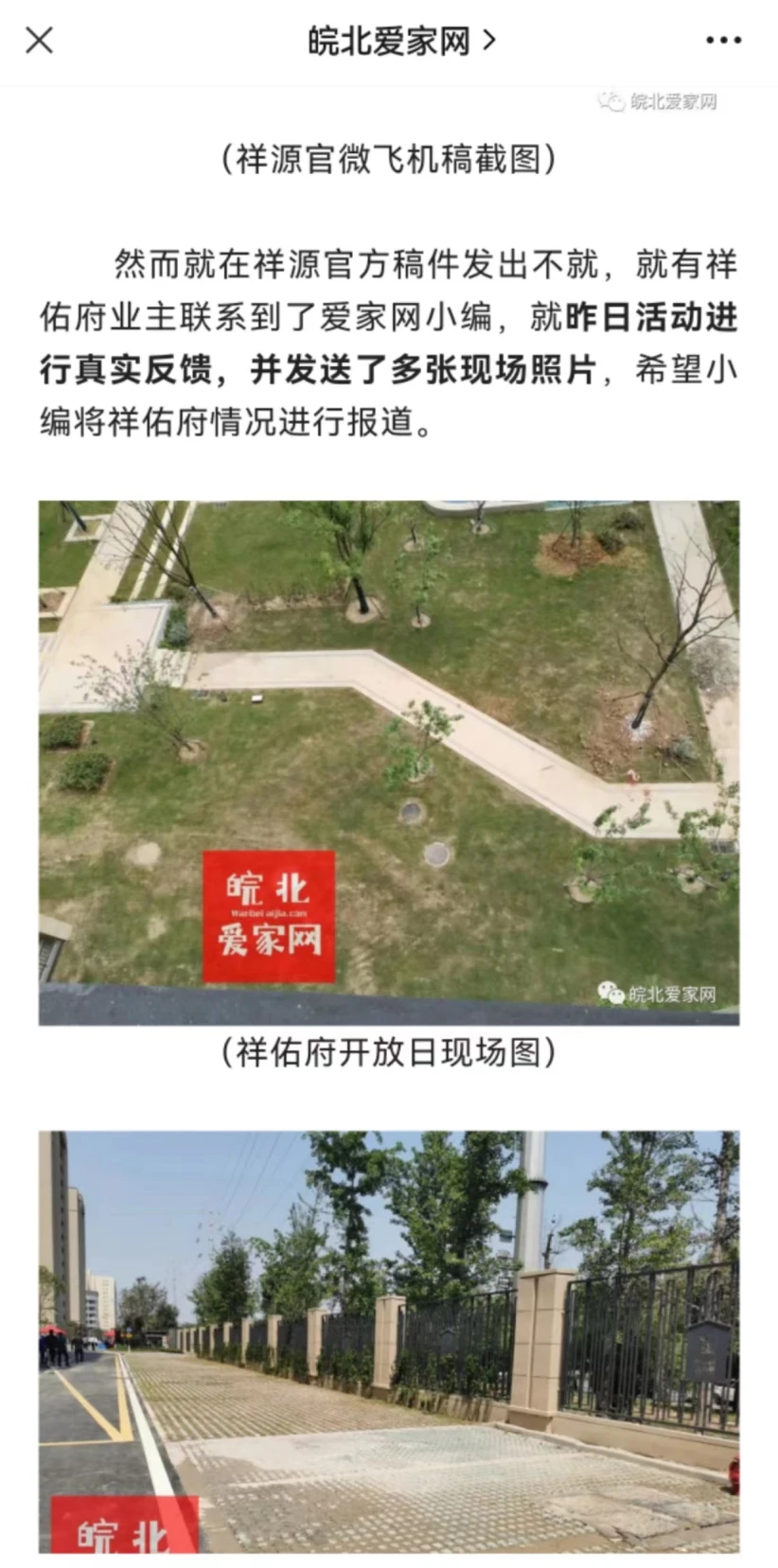Open the three-dot overflow menu
This screenshot has width=778, height=1568.
pyautogui.click(x=723, y=41)
